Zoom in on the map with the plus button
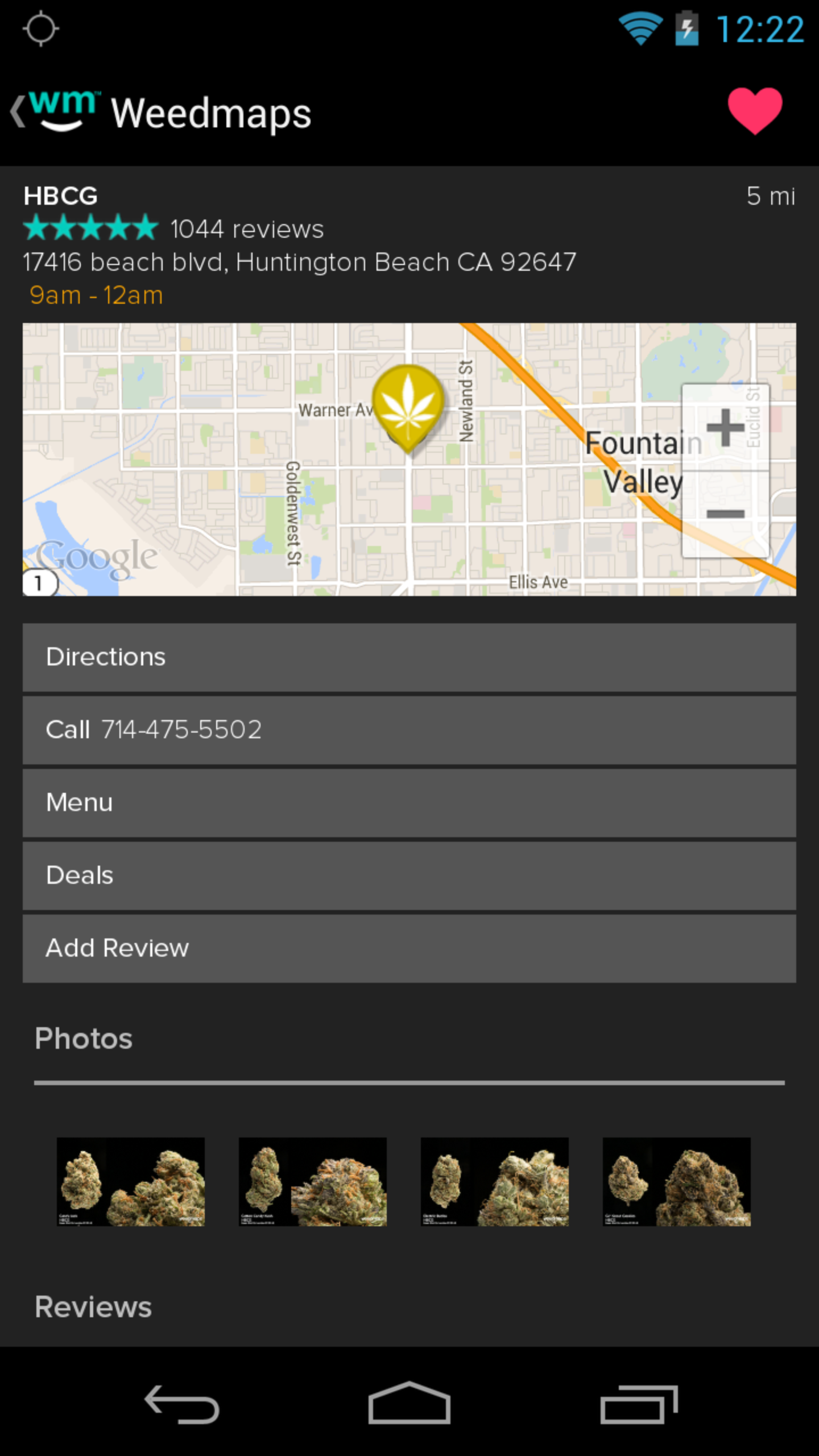Screen dimensions: 819x1456 coord(726,427)
